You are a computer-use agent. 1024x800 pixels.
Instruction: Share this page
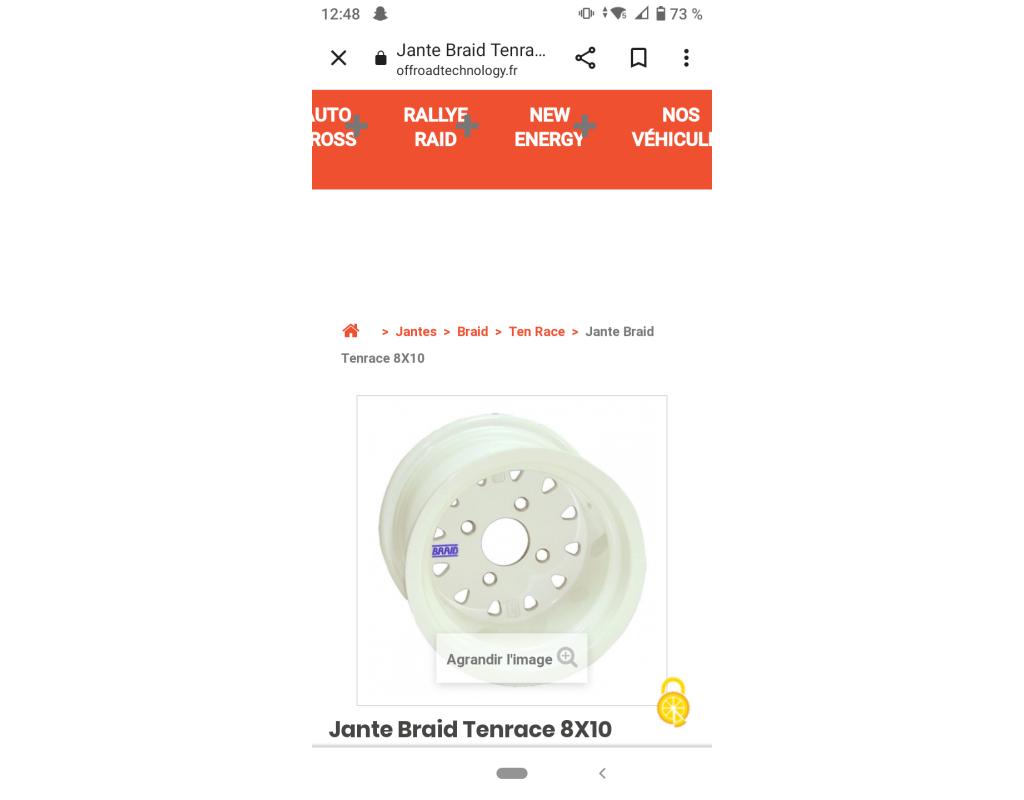pos(586,58)
